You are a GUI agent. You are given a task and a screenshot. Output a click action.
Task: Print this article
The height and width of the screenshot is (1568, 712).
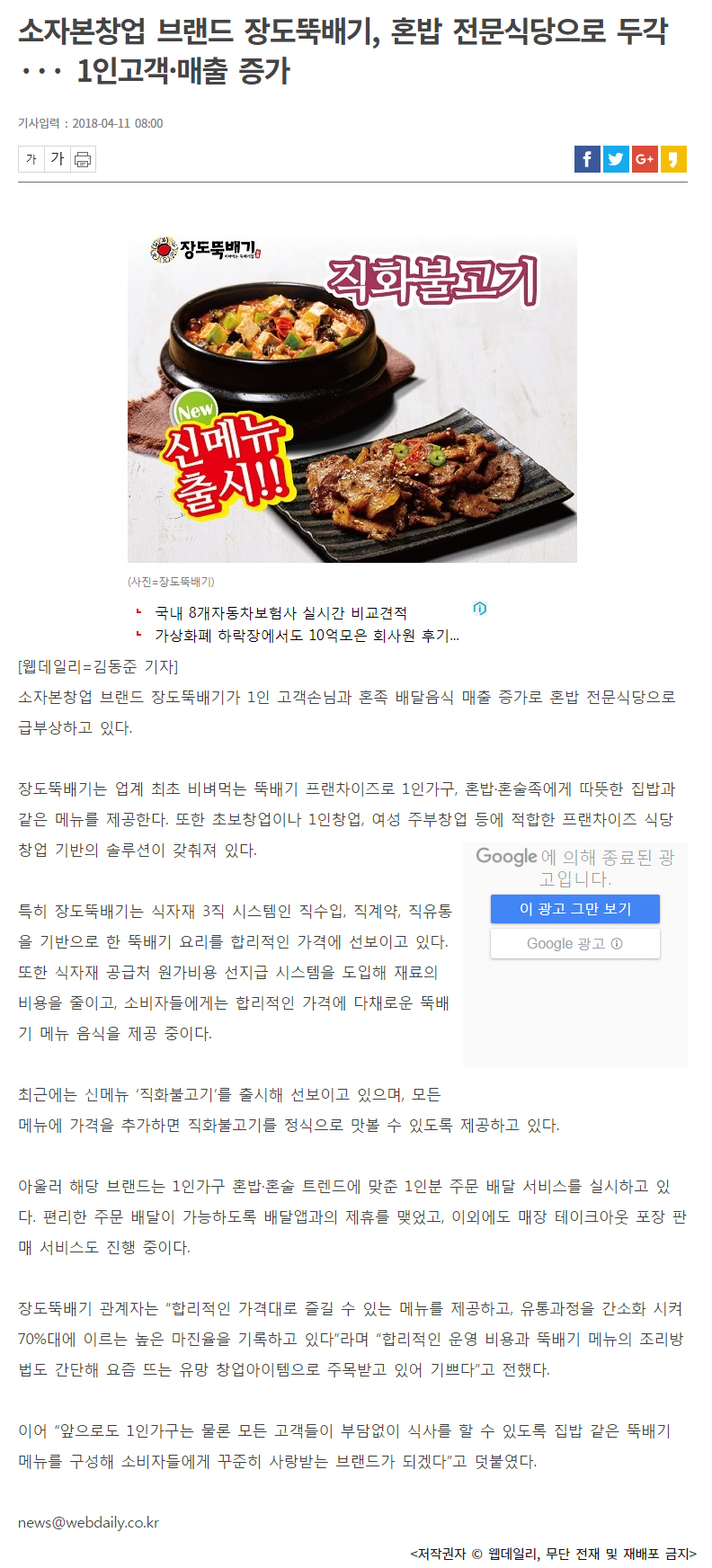[x=83, y=159]
